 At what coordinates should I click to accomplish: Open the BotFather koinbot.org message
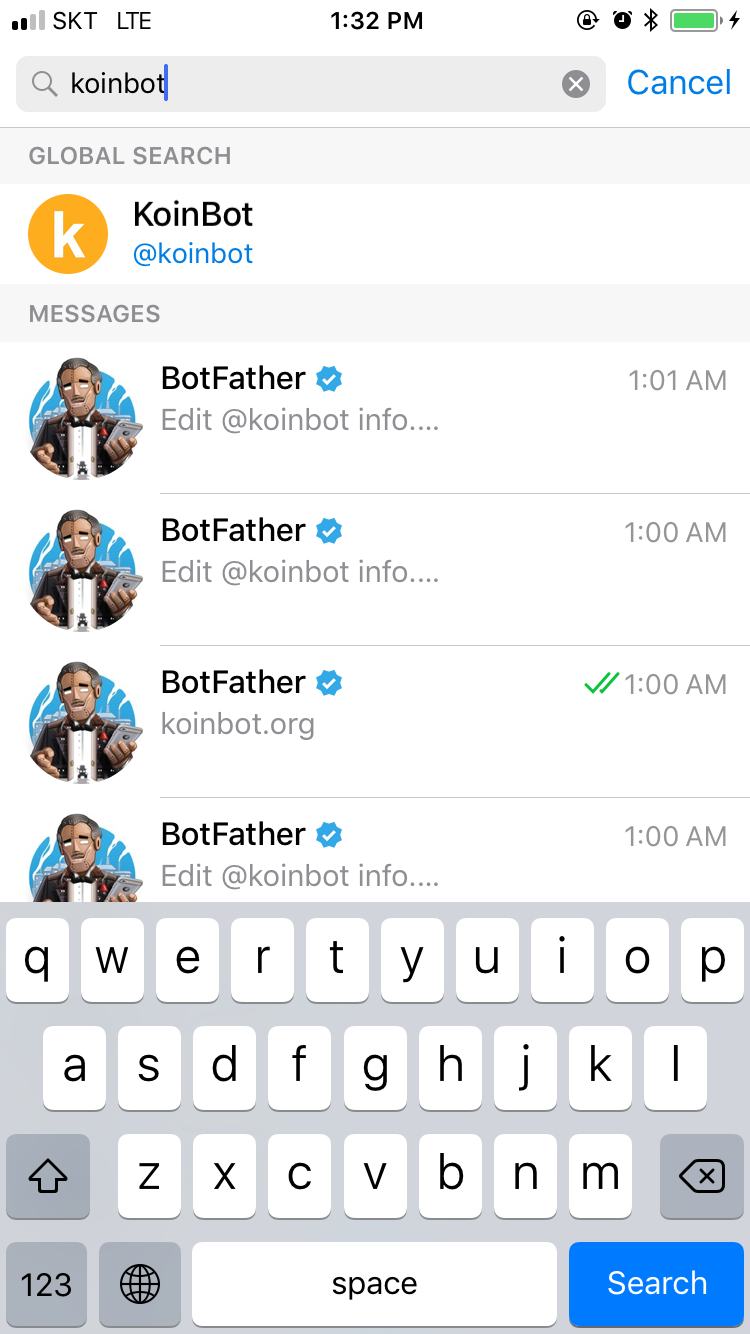point(375,722)
